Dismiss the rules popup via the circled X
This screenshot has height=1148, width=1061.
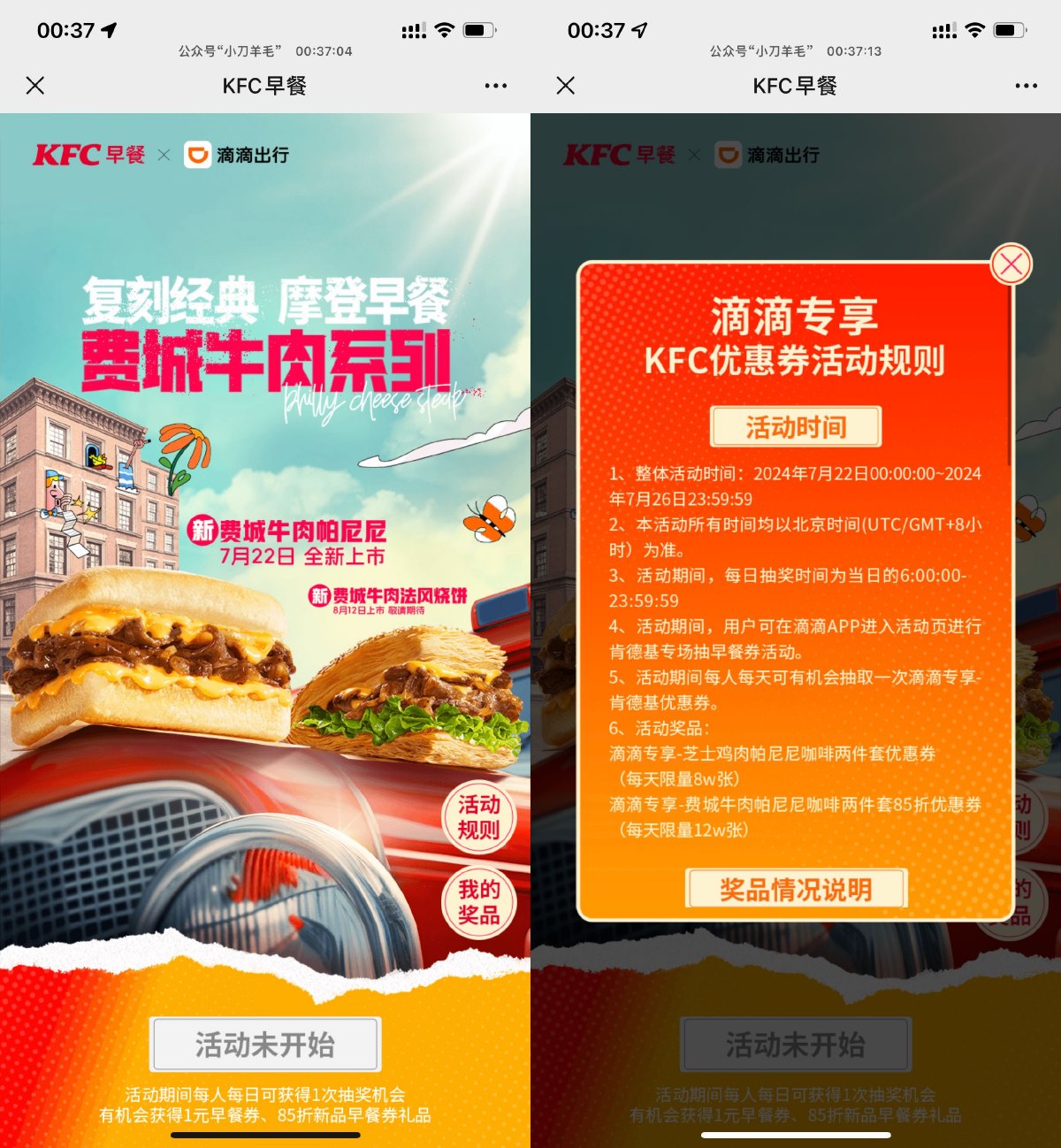coord(1011,264)
